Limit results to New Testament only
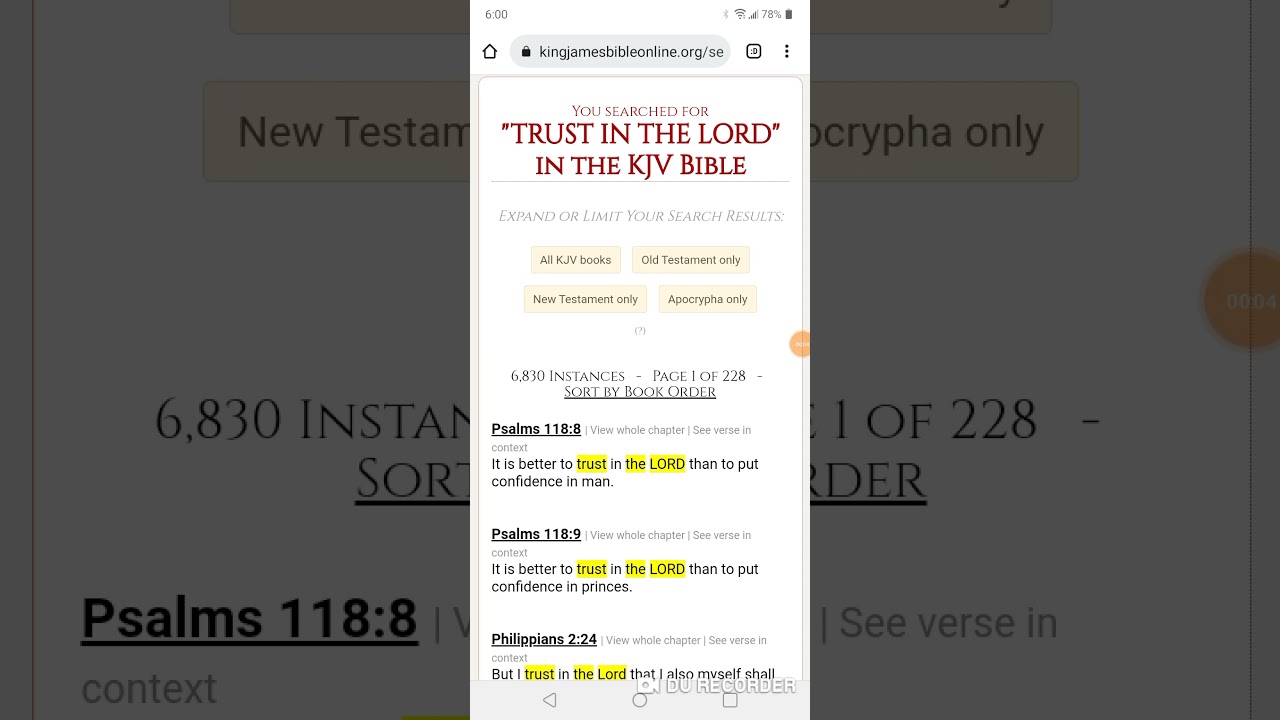The image size is (1280, 720). [x=585, y=299]
